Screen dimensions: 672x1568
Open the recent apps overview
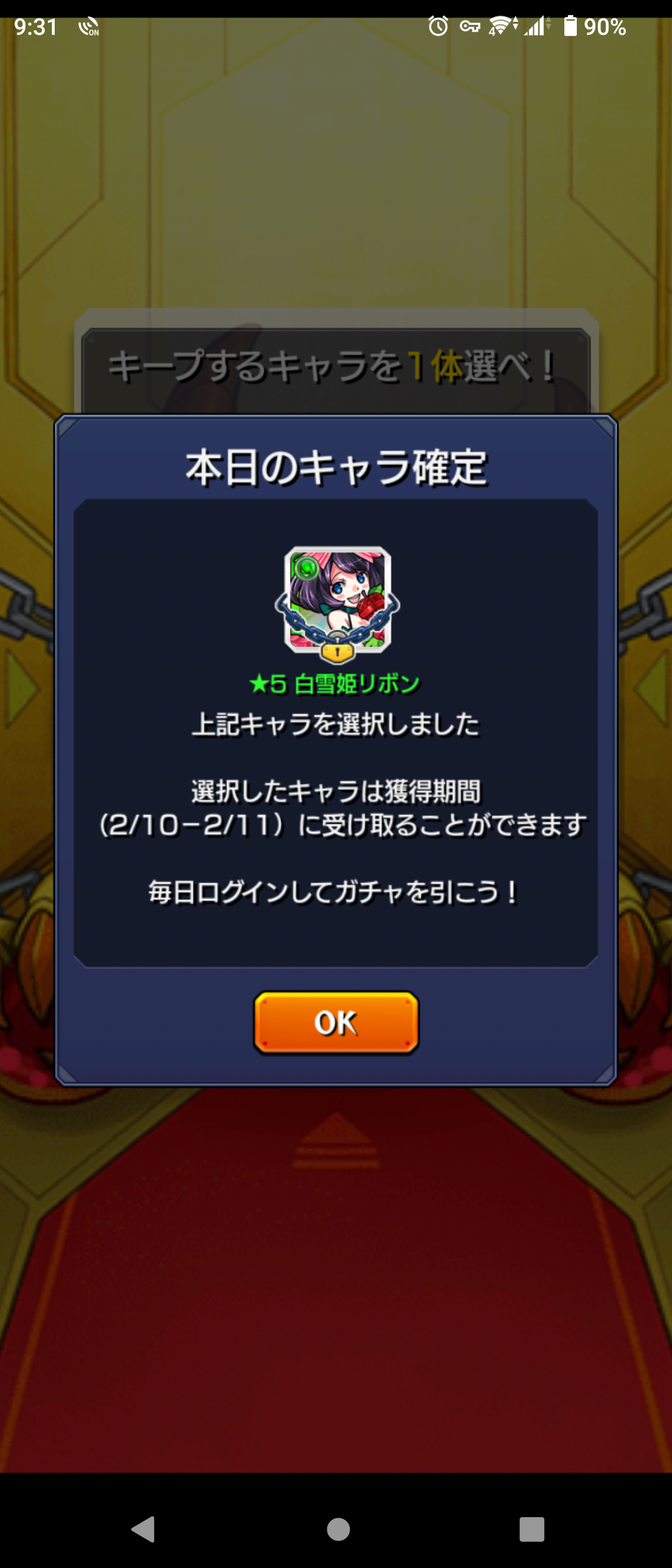tap(531, 1529)
